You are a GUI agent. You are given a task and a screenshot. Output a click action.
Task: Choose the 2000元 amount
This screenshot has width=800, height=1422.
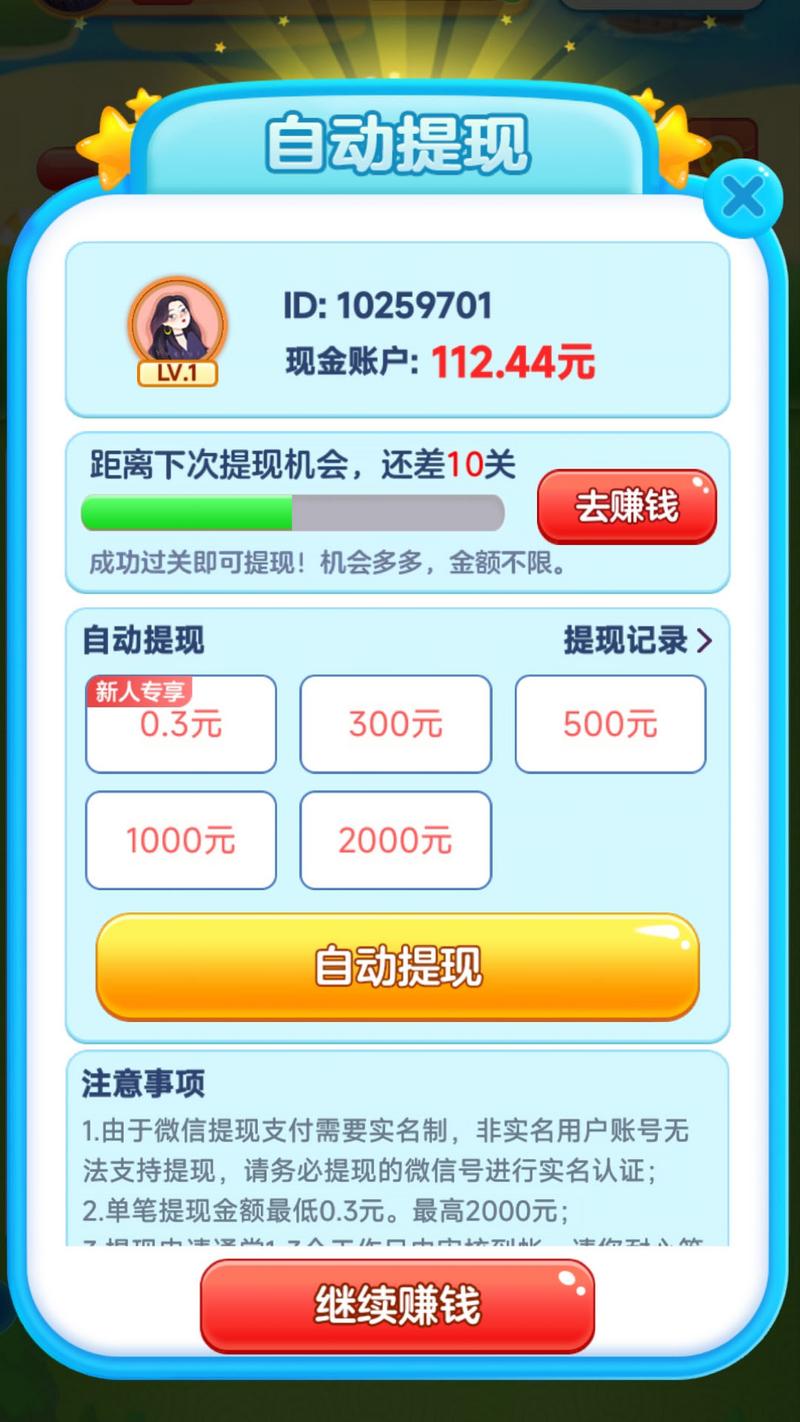[395, 840]
